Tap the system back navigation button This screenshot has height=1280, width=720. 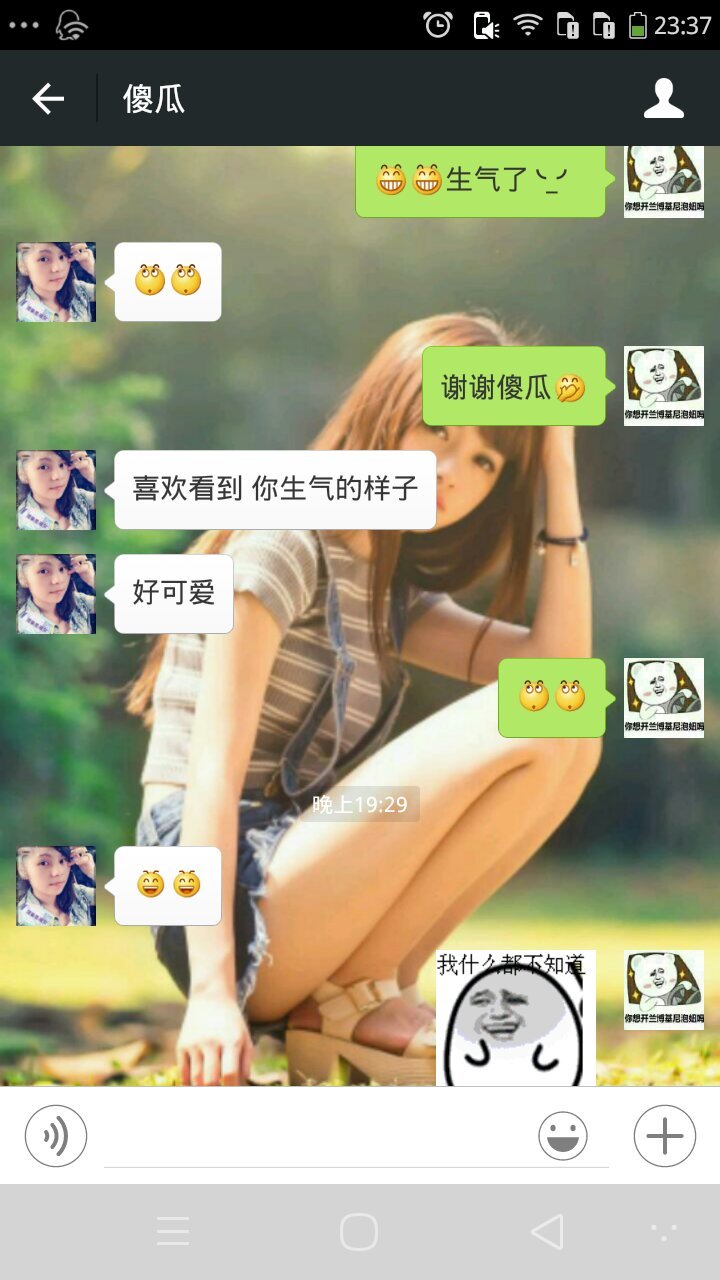click(x=546, y=1232)
